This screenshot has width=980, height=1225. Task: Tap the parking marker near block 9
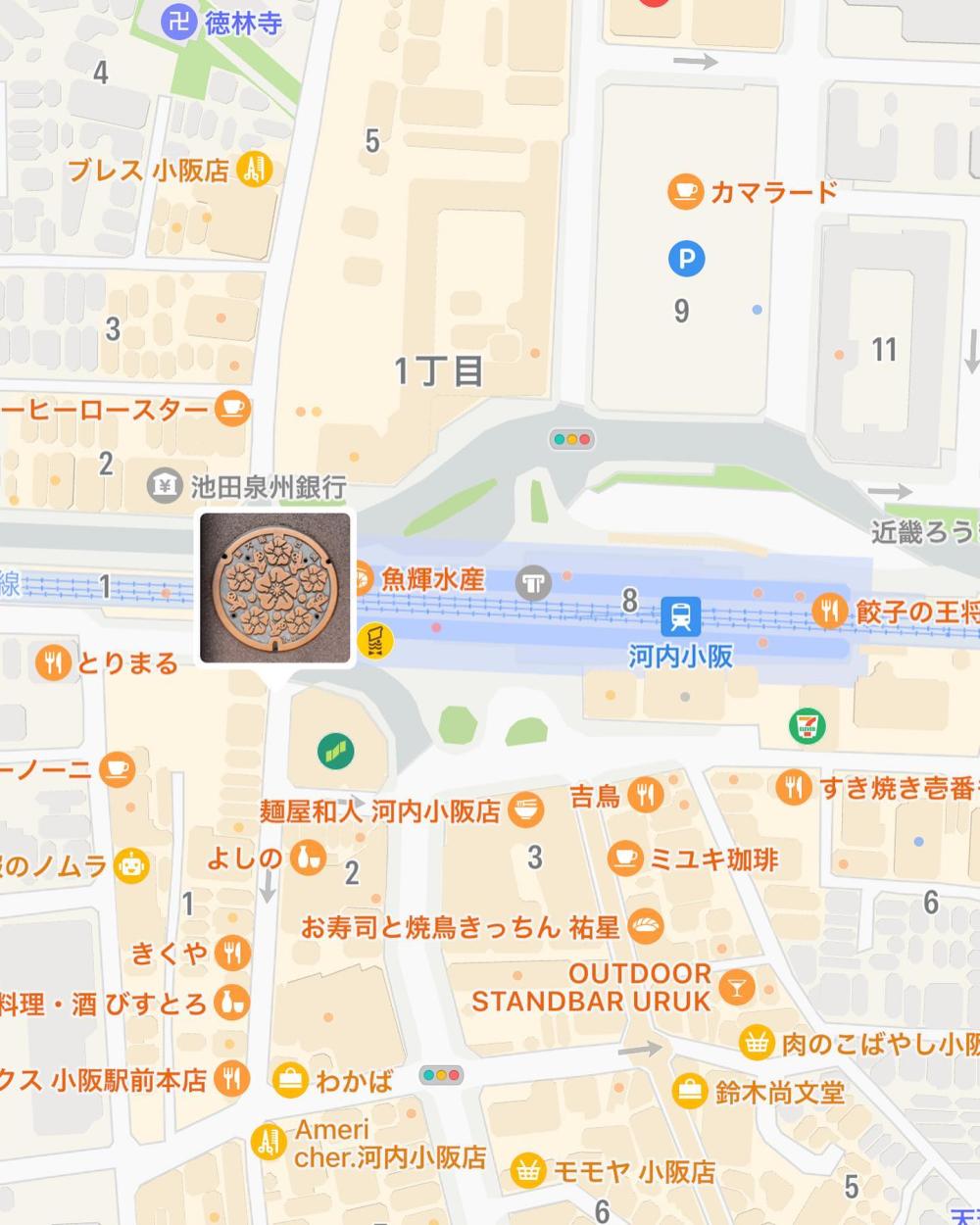(687, 259)
